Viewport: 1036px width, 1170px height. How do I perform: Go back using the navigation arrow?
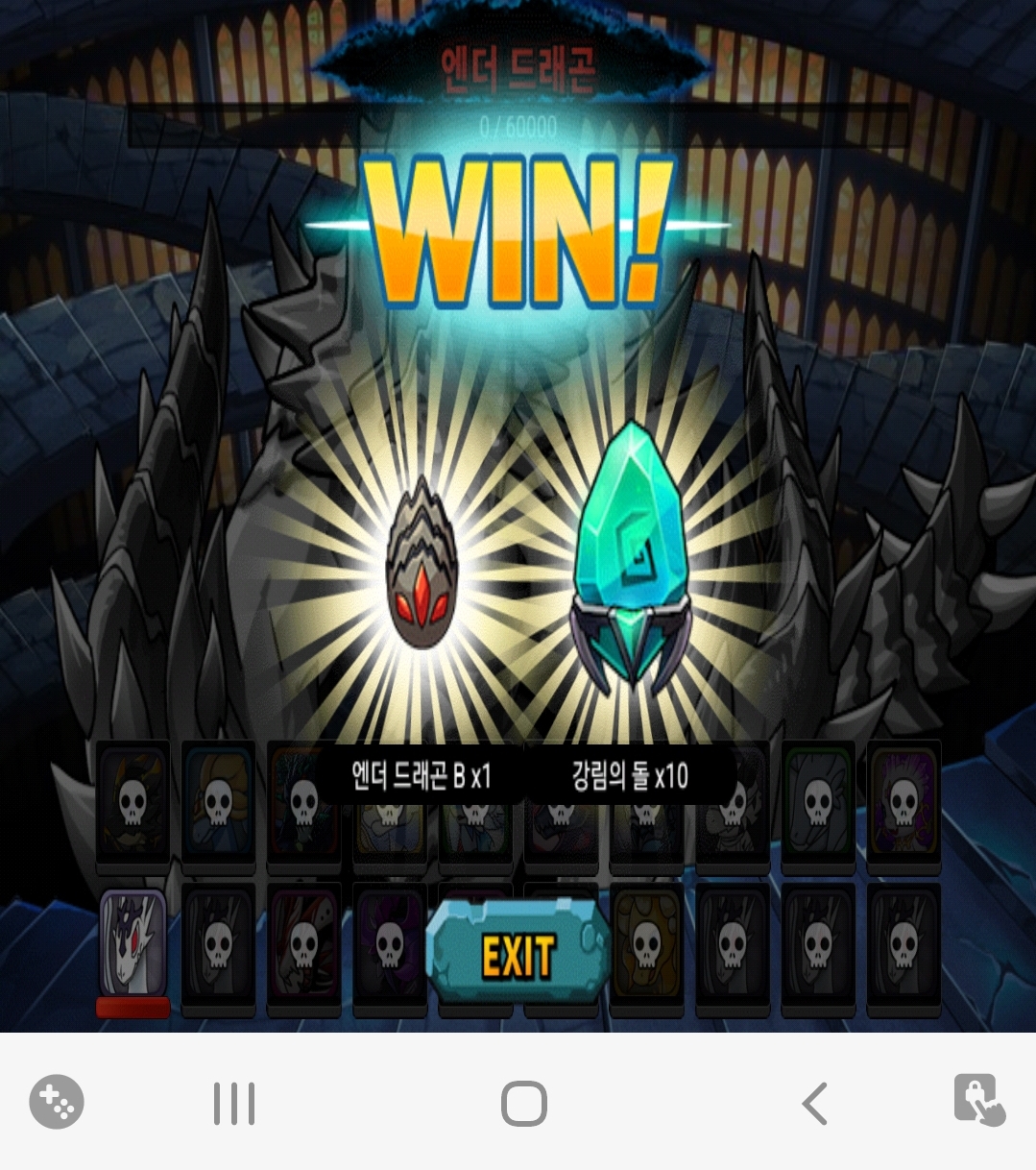click(814, 1103)
